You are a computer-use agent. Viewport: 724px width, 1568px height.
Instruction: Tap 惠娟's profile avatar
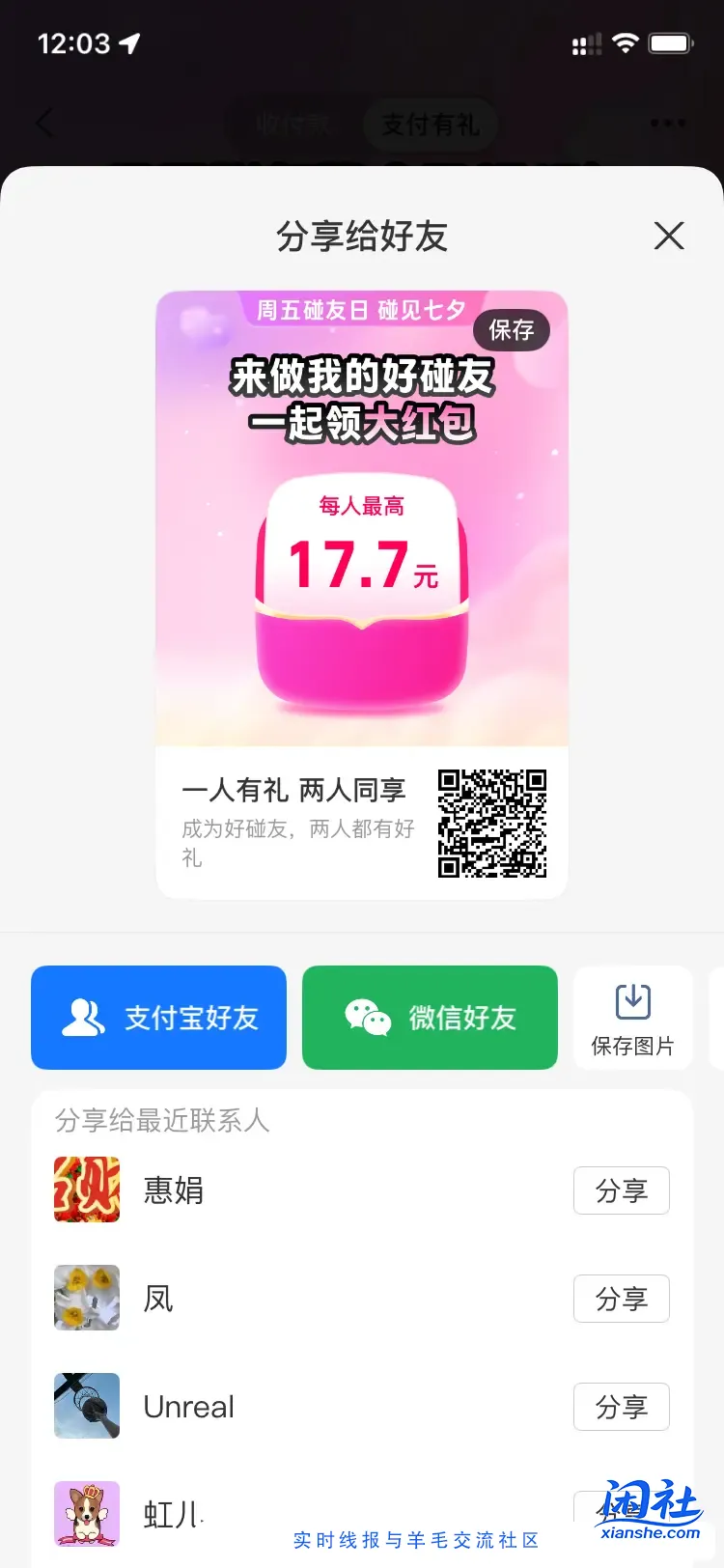click(86, 1190)
